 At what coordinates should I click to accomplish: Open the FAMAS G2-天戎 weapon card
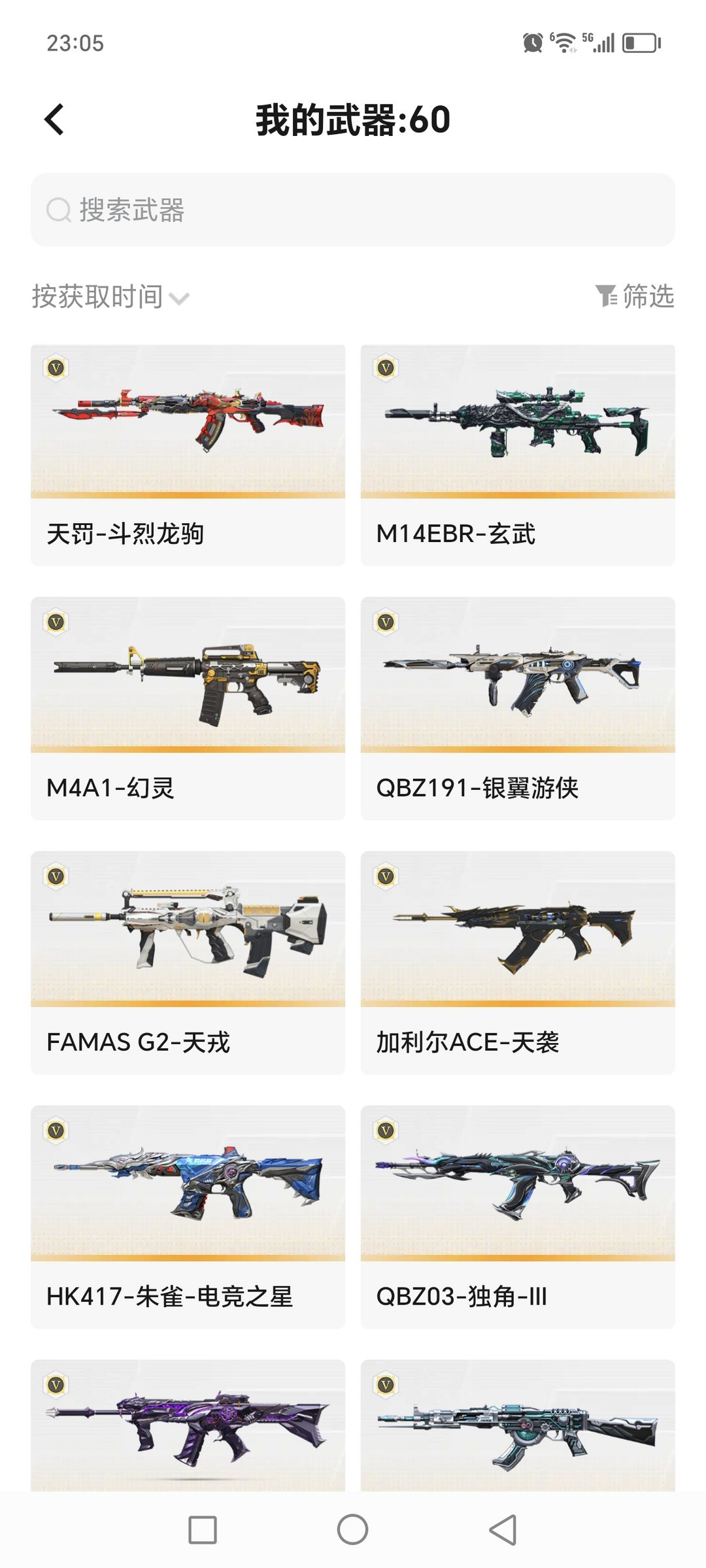coord(188,962)
